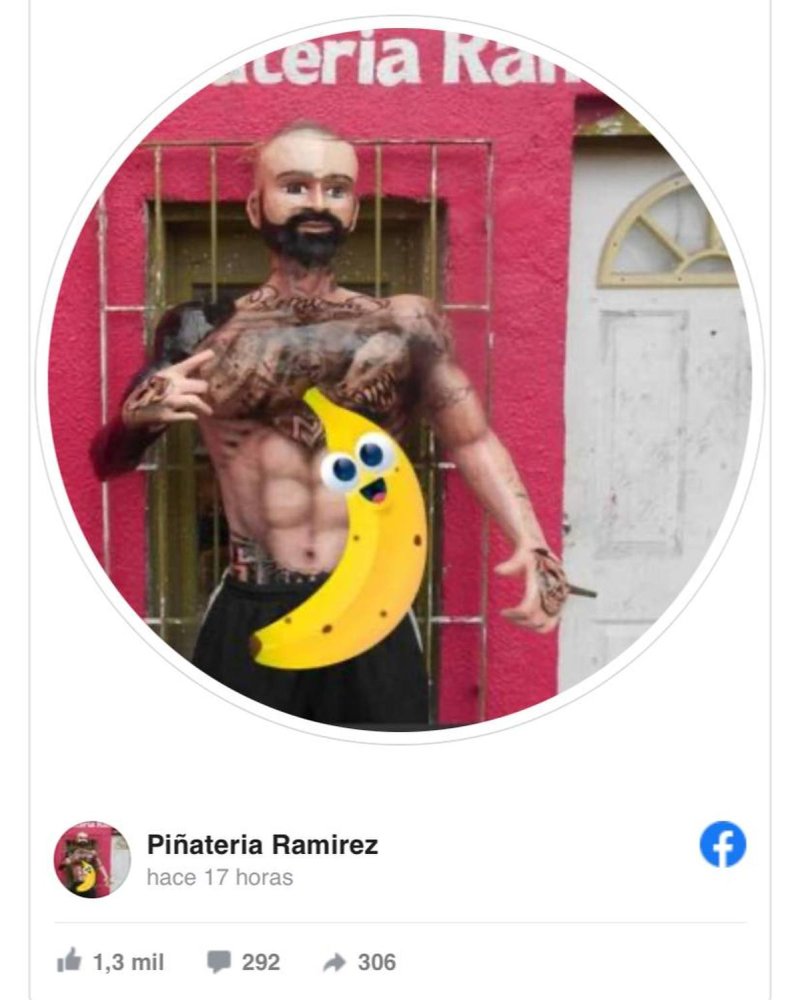Viewport: 800px width, 1000px height.
Task: Share the post using the arrow icon
Action: (333, 962)
